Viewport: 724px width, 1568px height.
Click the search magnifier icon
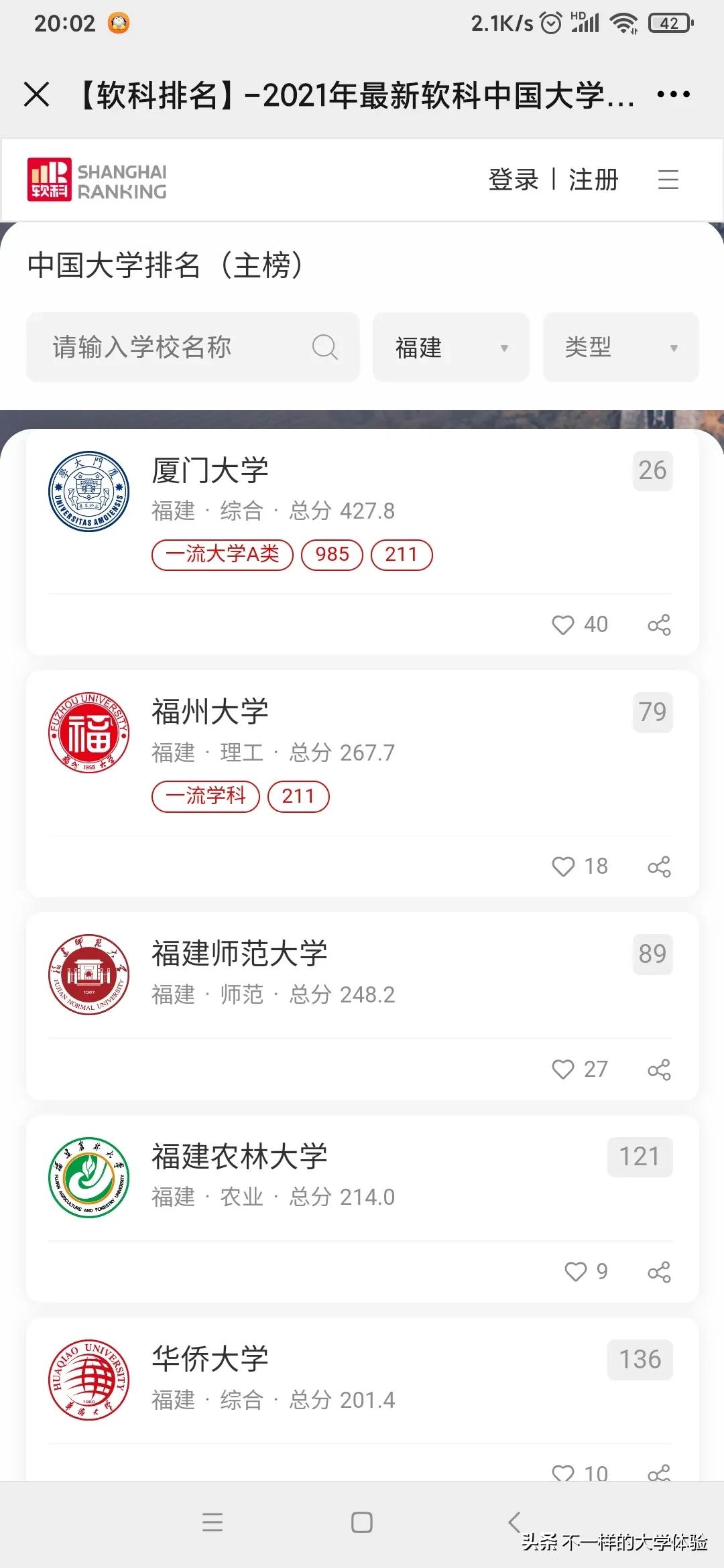[324, 347]
